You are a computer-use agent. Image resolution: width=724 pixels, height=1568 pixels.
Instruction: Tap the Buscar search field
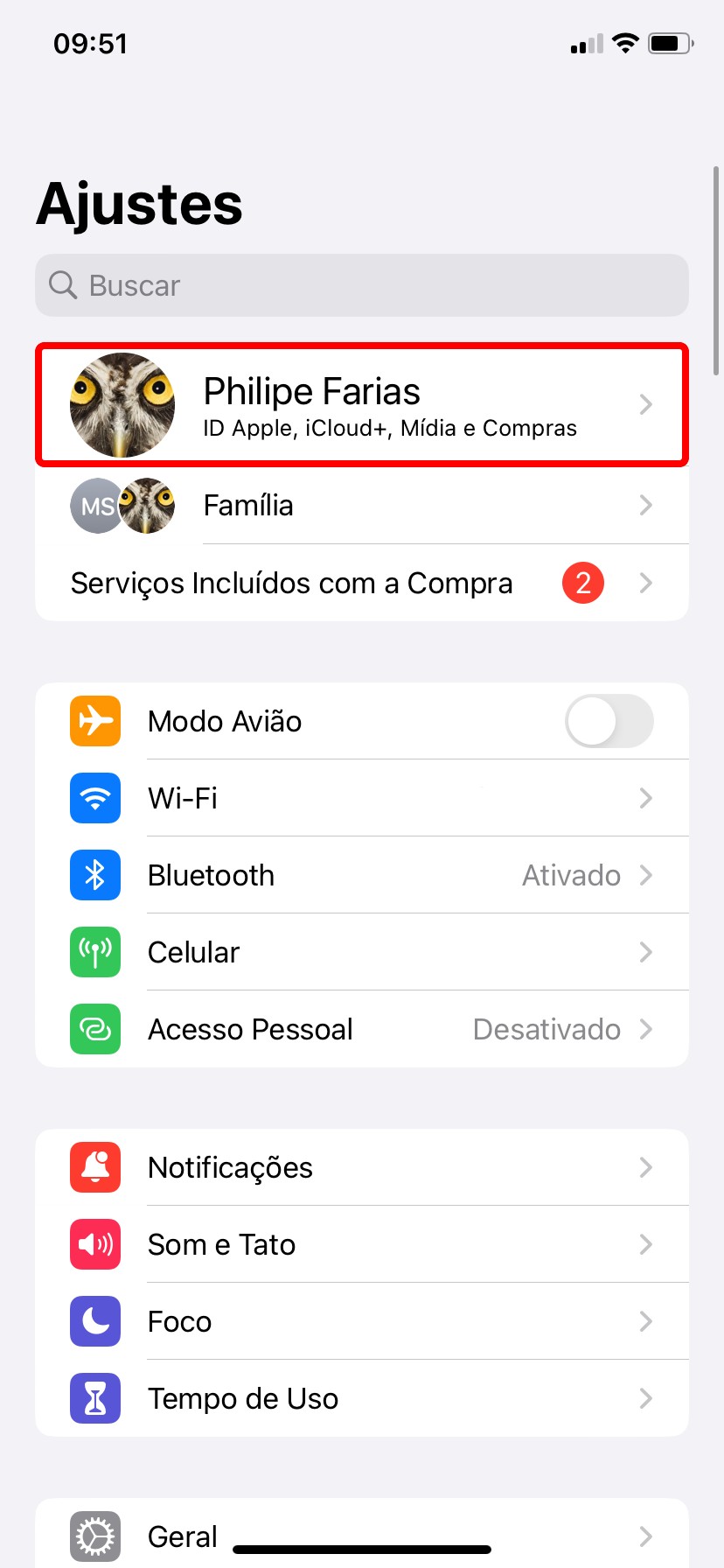tap(361, 285)
